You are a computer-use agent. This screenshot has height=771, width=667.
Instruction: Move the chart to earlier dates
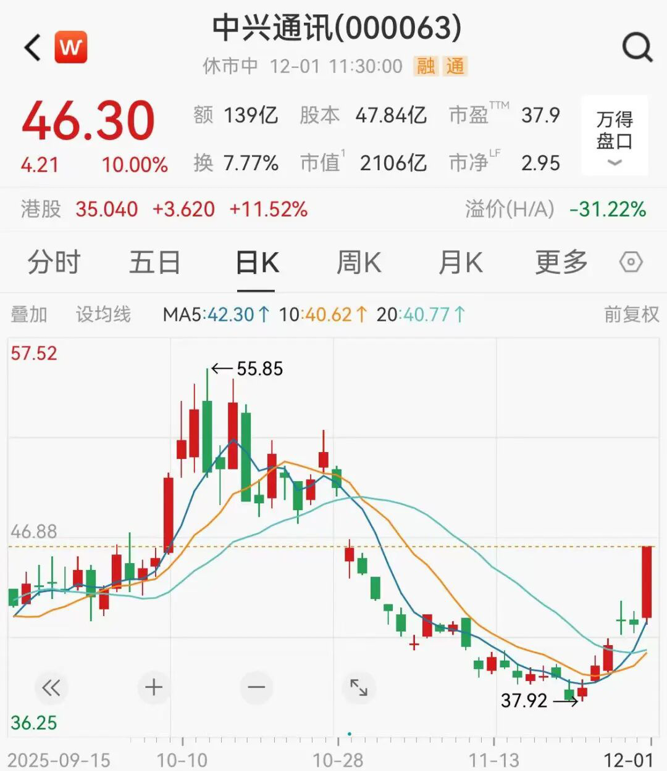(51, 687)
